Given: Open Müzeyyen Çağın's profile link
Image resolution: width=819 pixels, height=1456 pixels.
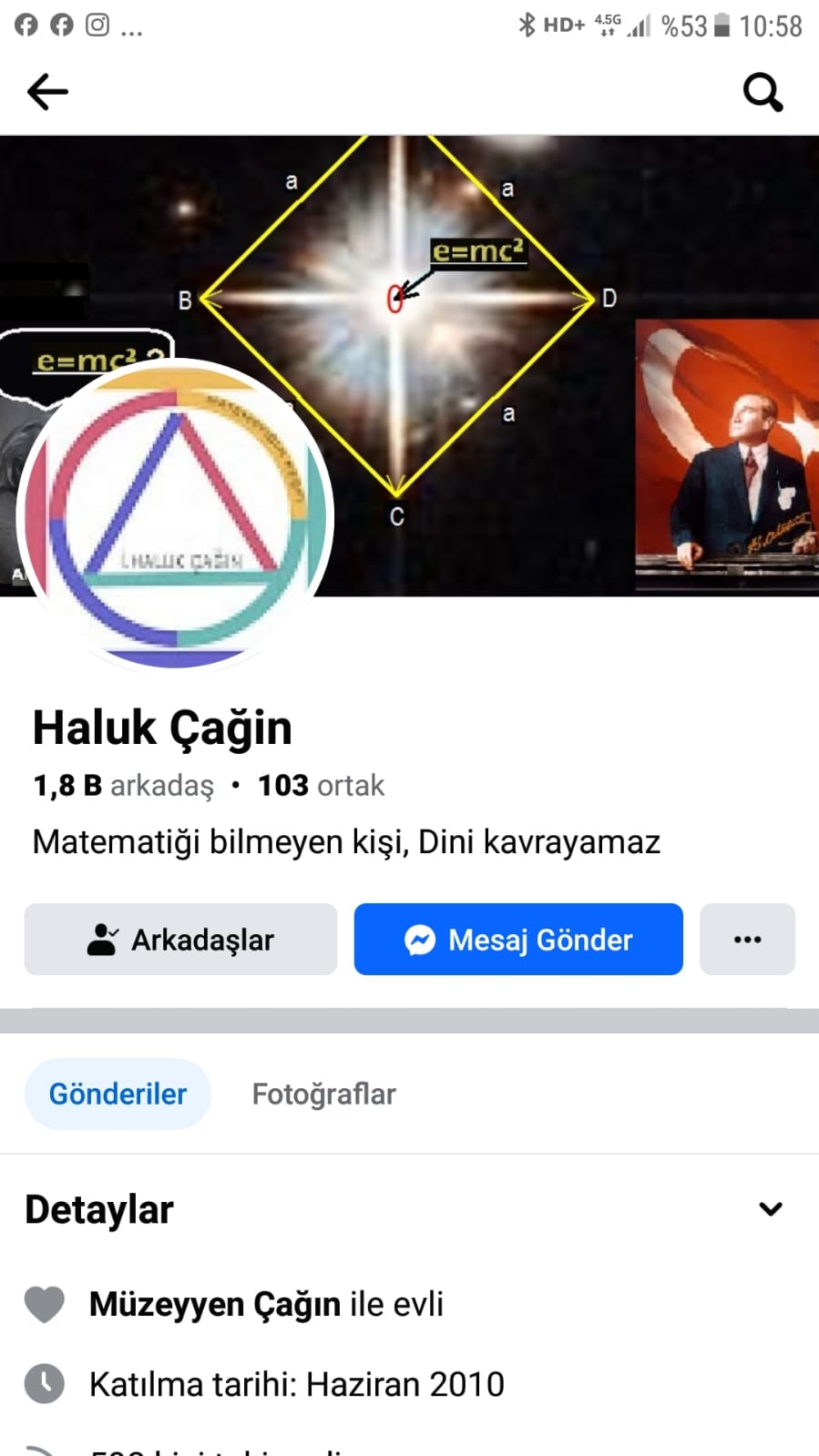Looking at the screenshot, I should pyautogui.click(x=215, y=1304).
